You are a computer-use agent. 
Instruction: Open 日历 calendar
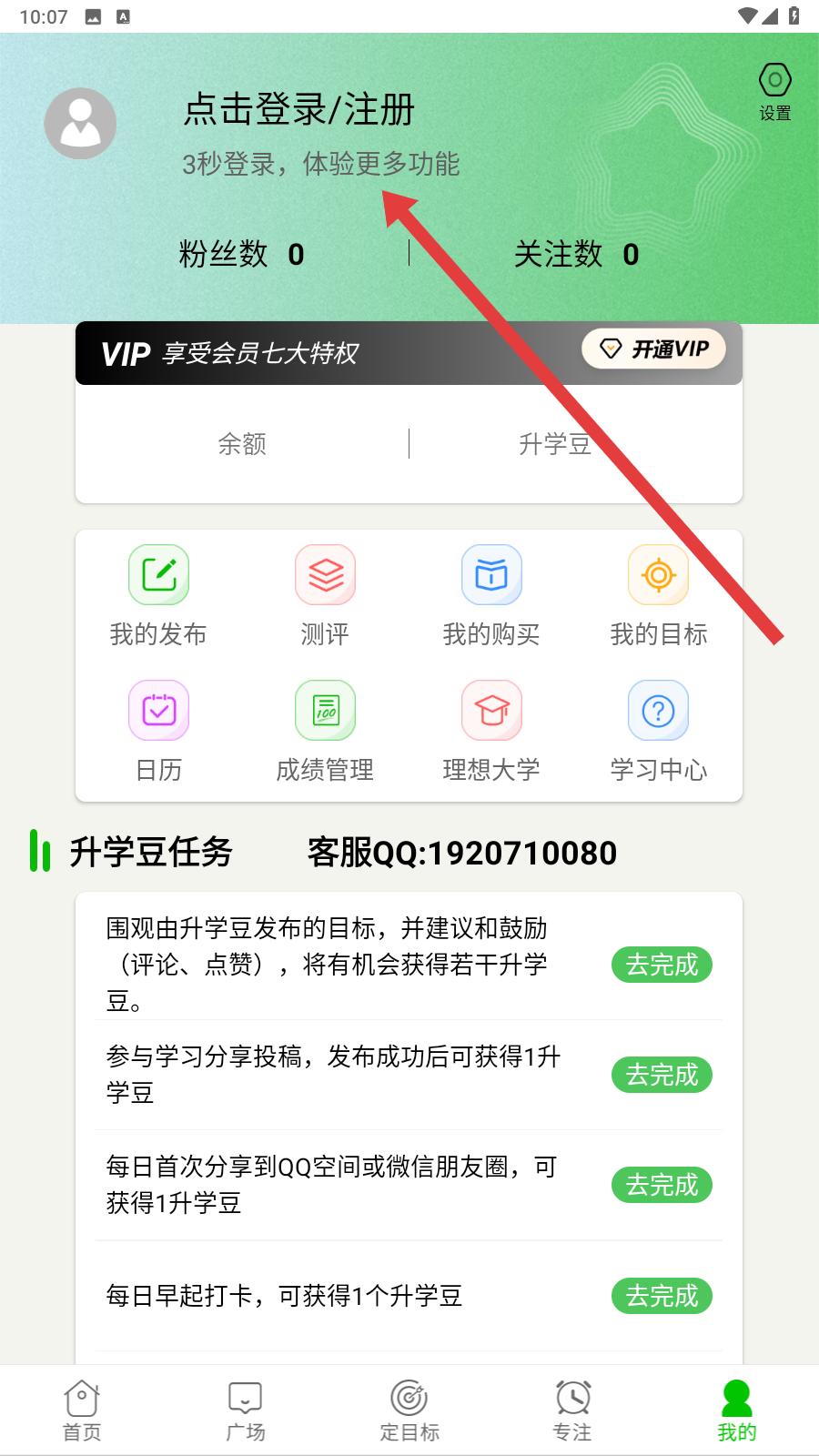point(158,731)
